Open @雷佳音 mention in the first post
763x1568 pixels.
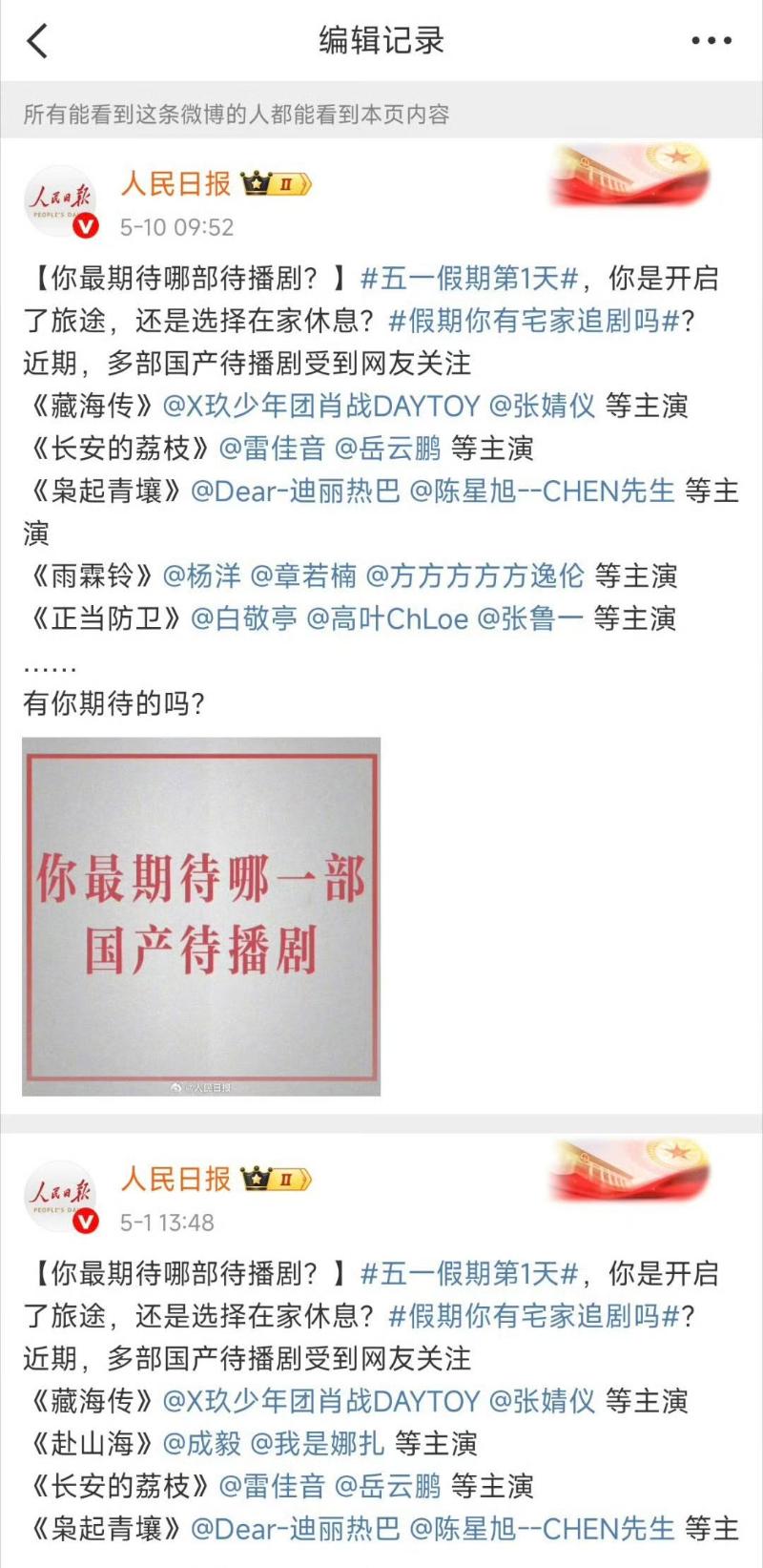coord(272,449)
